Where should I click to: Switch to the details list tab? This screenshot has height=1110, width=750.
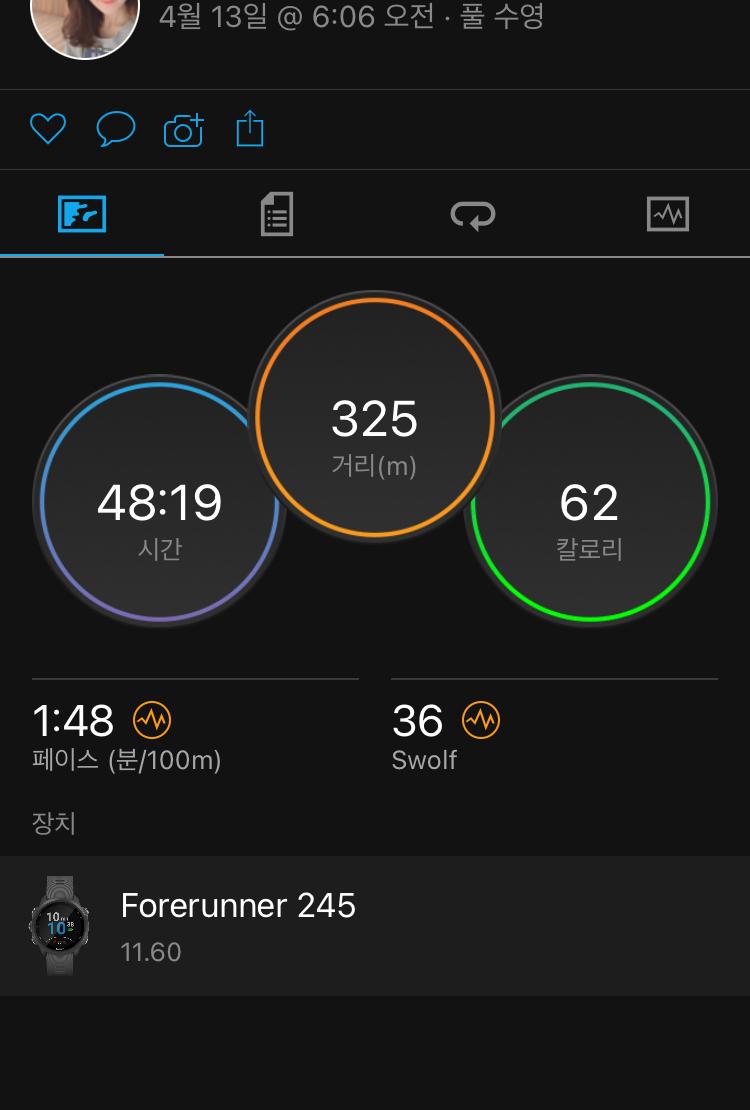point(277,214)
